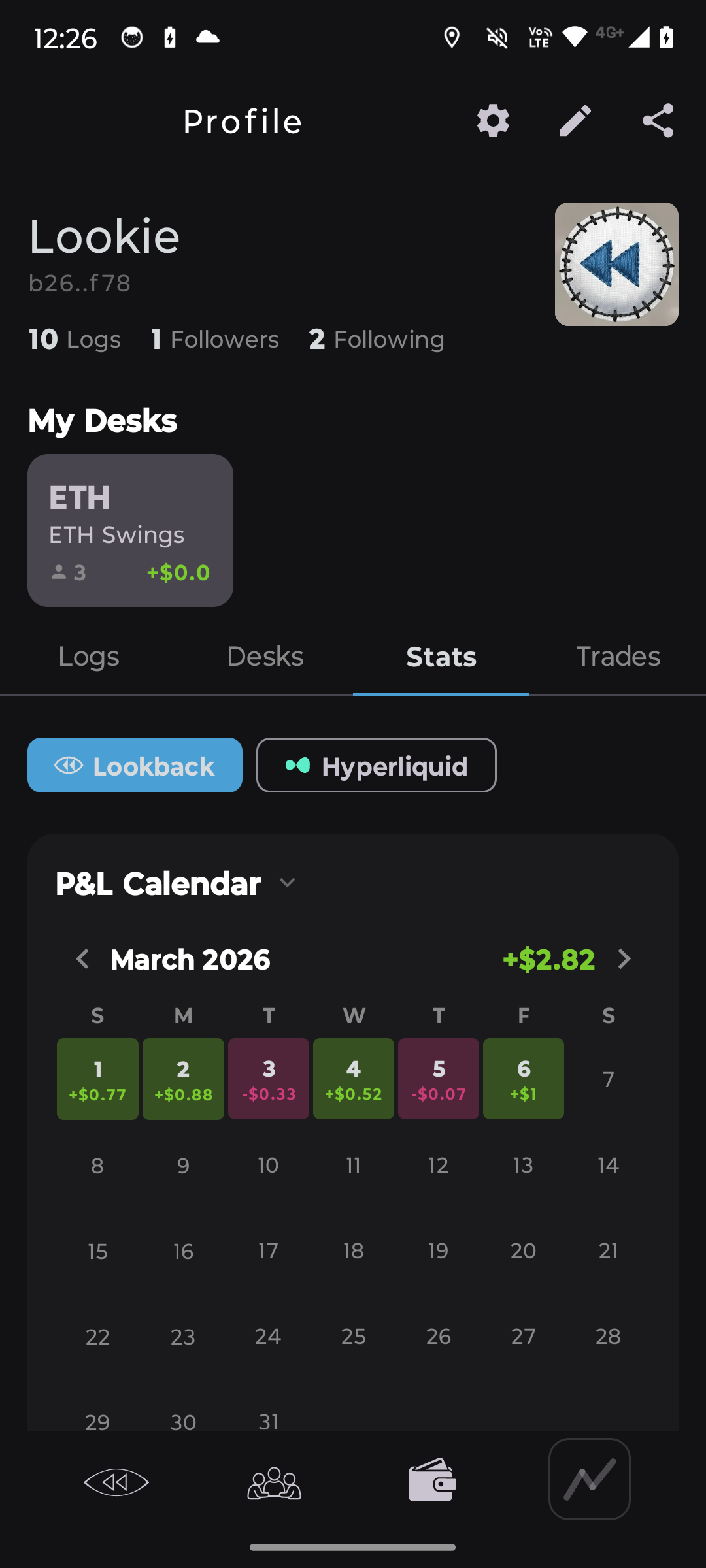
Task: Go to previous month with left chevron
Action: point(82,959)
